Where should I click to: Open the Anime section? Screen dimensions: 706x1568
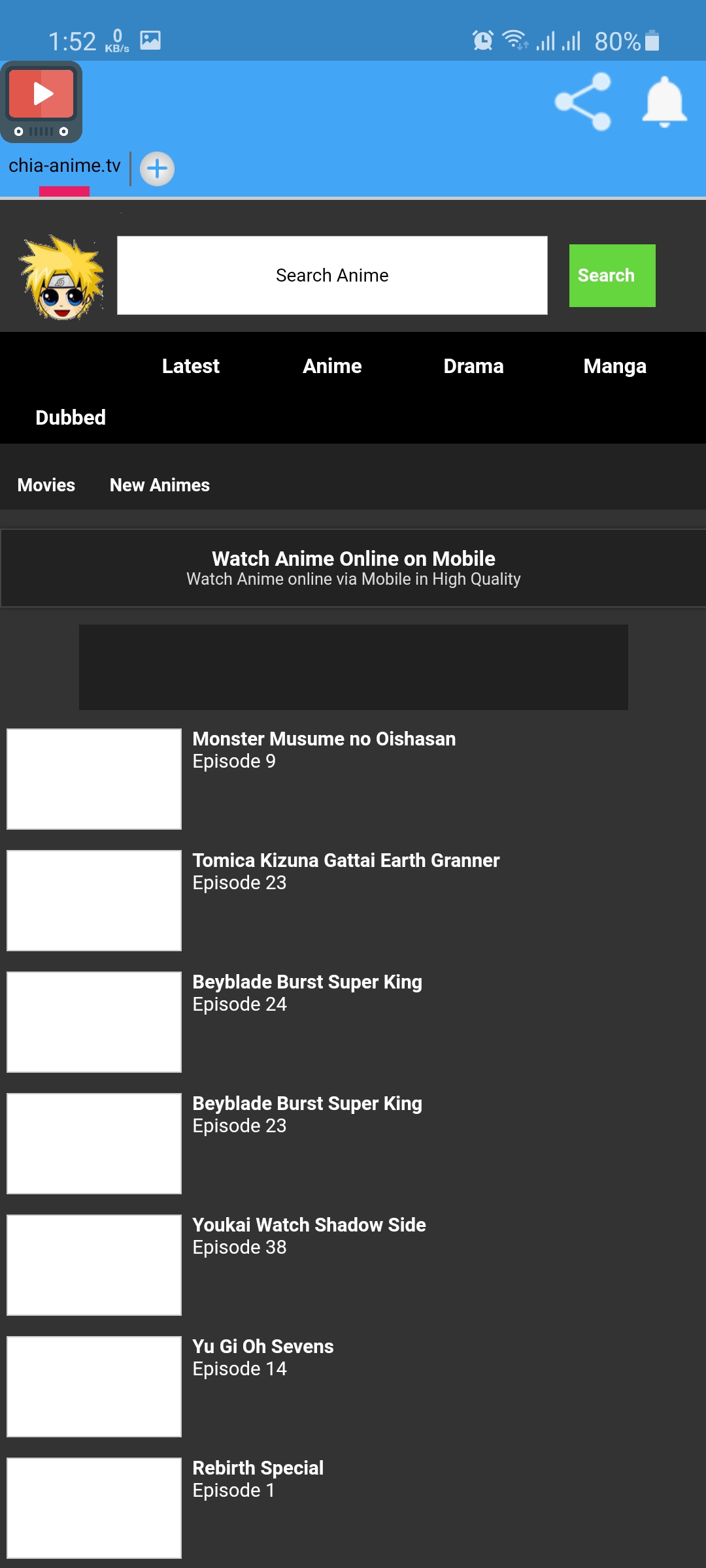(332, 366)
